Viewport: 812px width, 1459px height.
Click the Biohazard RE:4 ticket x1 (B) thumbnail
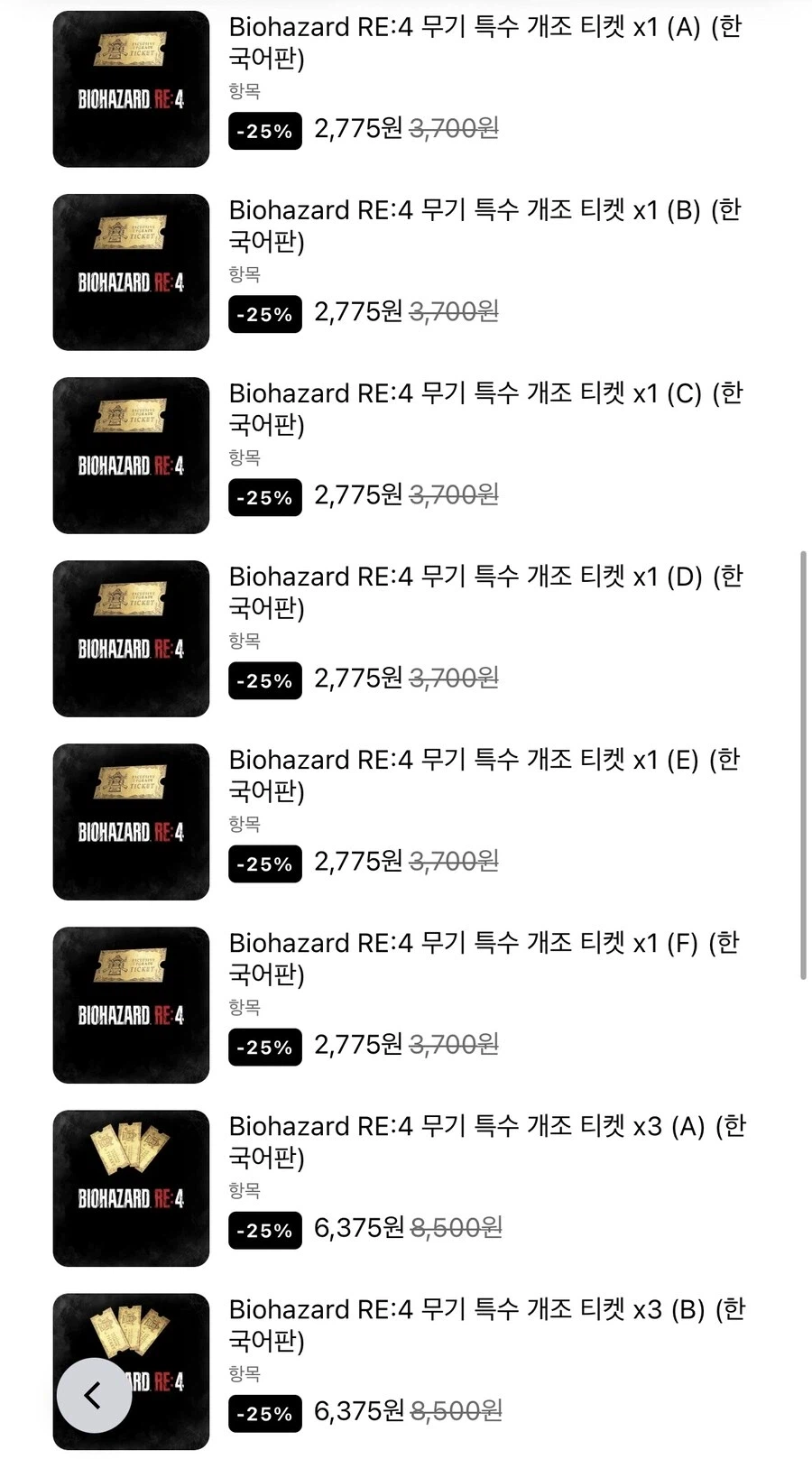click(130, 271)
